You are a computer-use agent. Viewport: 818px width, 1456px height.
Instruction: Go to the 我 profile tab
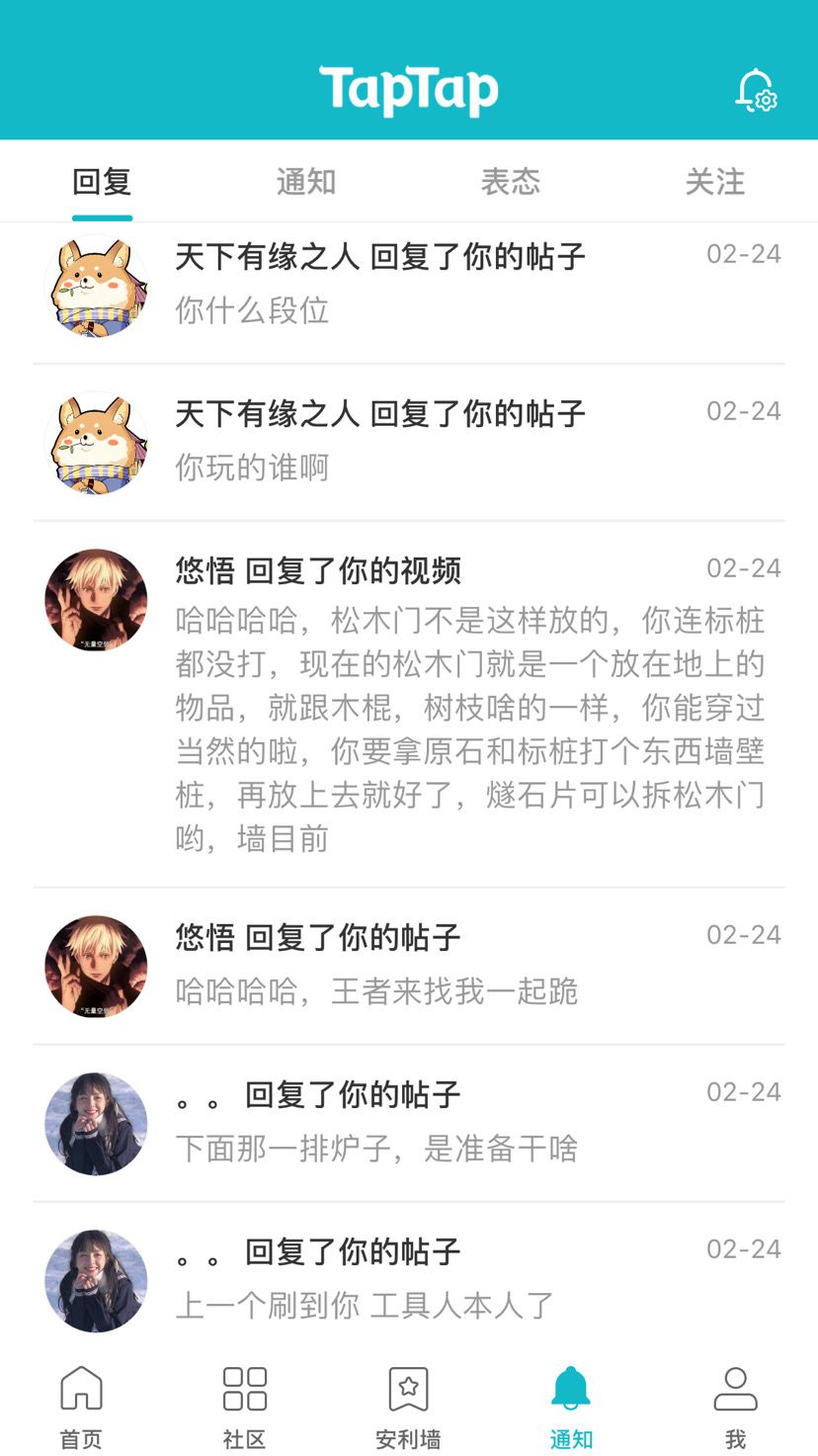pos(736,1408)
